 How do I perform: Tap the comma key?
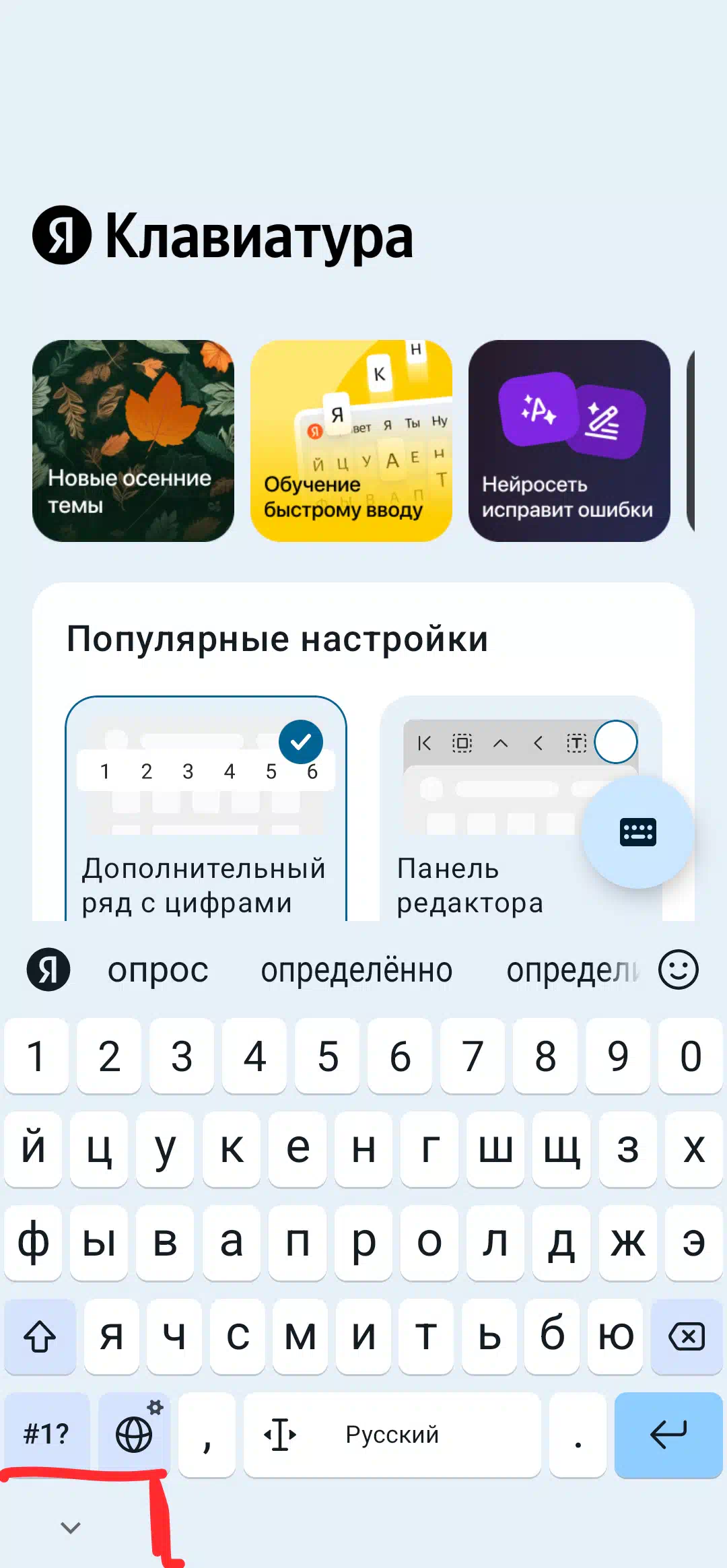[207, 1434]
